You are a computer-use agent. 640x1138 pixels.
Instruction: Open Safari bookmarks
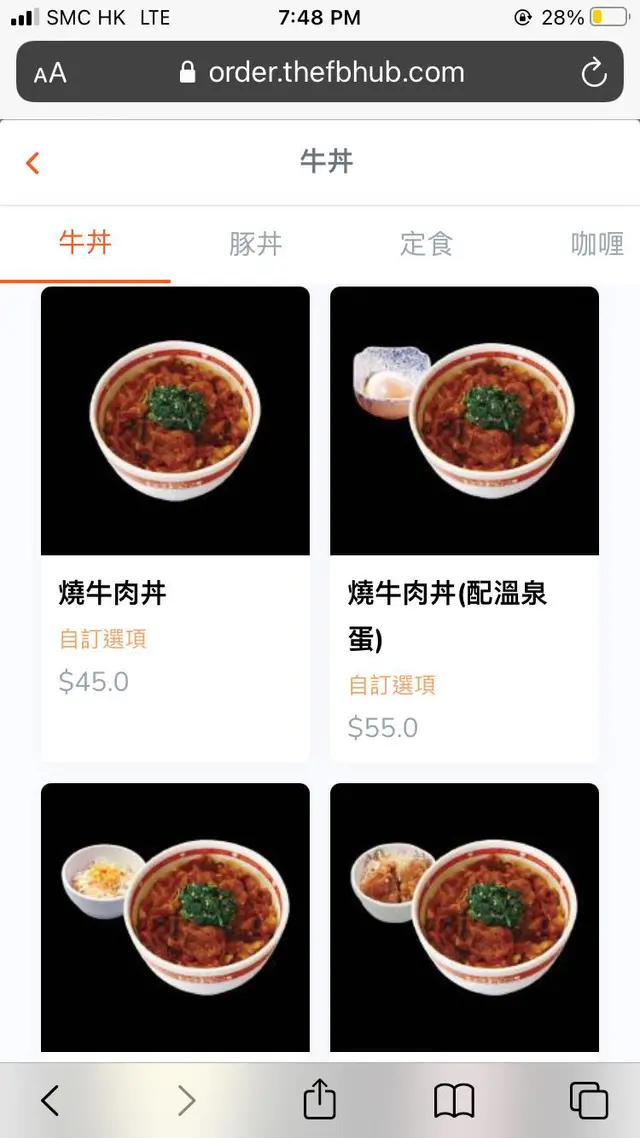point(454,1101)
